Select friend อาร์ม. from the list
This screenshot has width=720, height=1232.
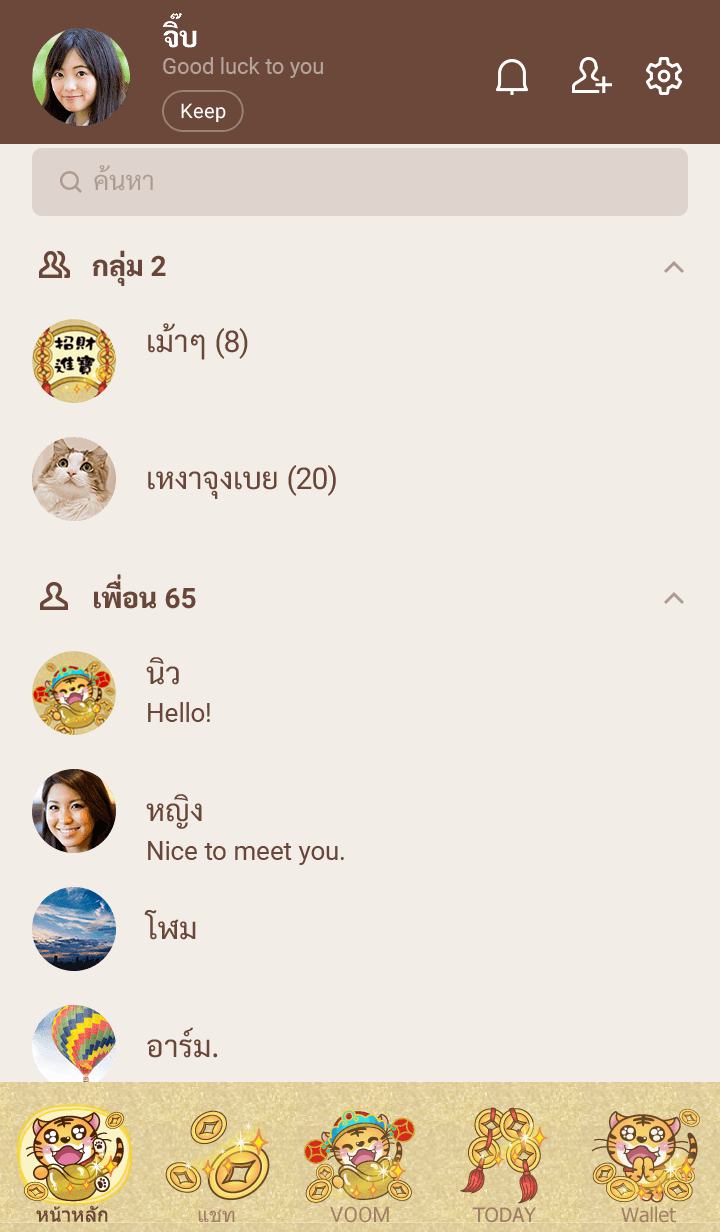(x=182, y=1047)
